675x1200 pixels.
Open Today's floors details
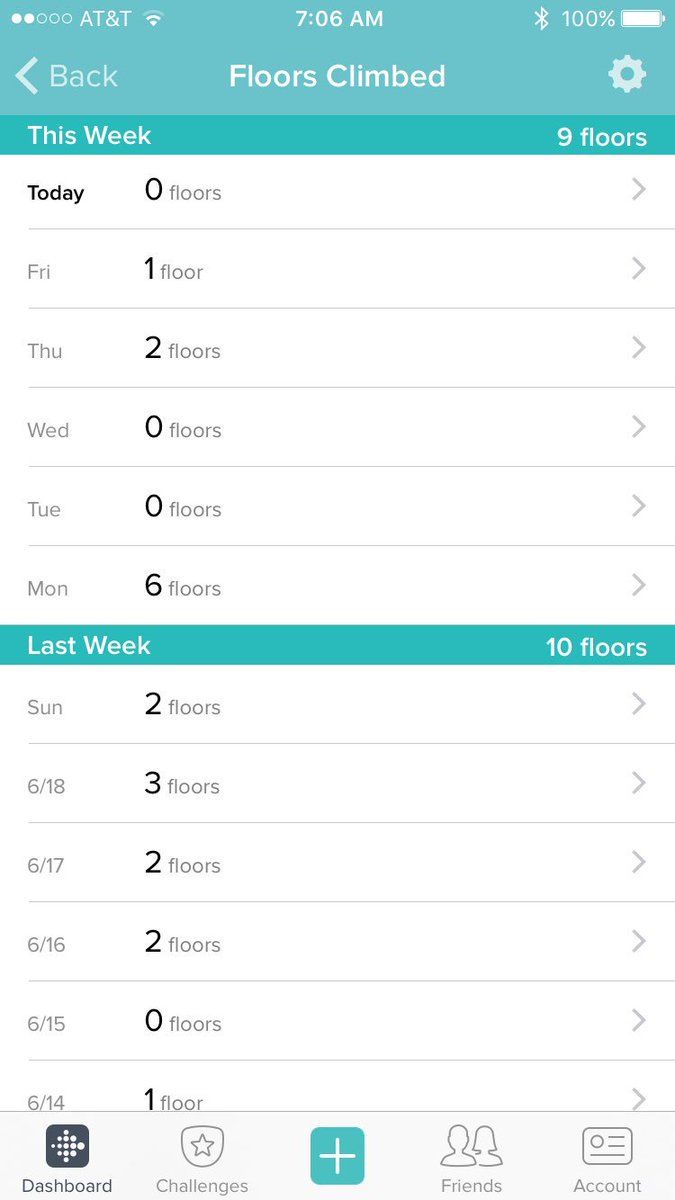point(337,191)
